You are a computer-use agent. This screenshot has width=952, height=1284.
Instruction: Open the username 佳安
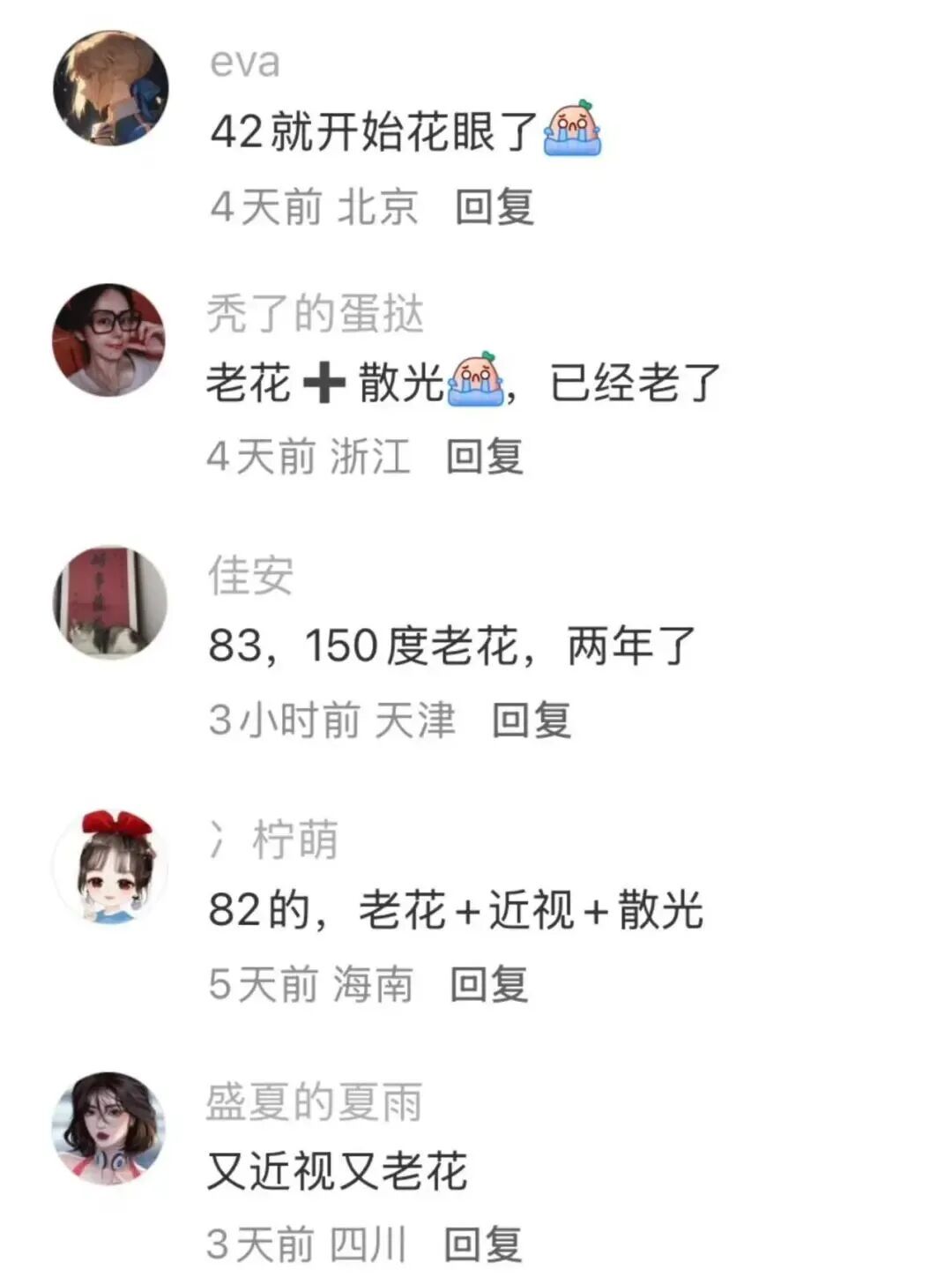(x=250, y=576)
